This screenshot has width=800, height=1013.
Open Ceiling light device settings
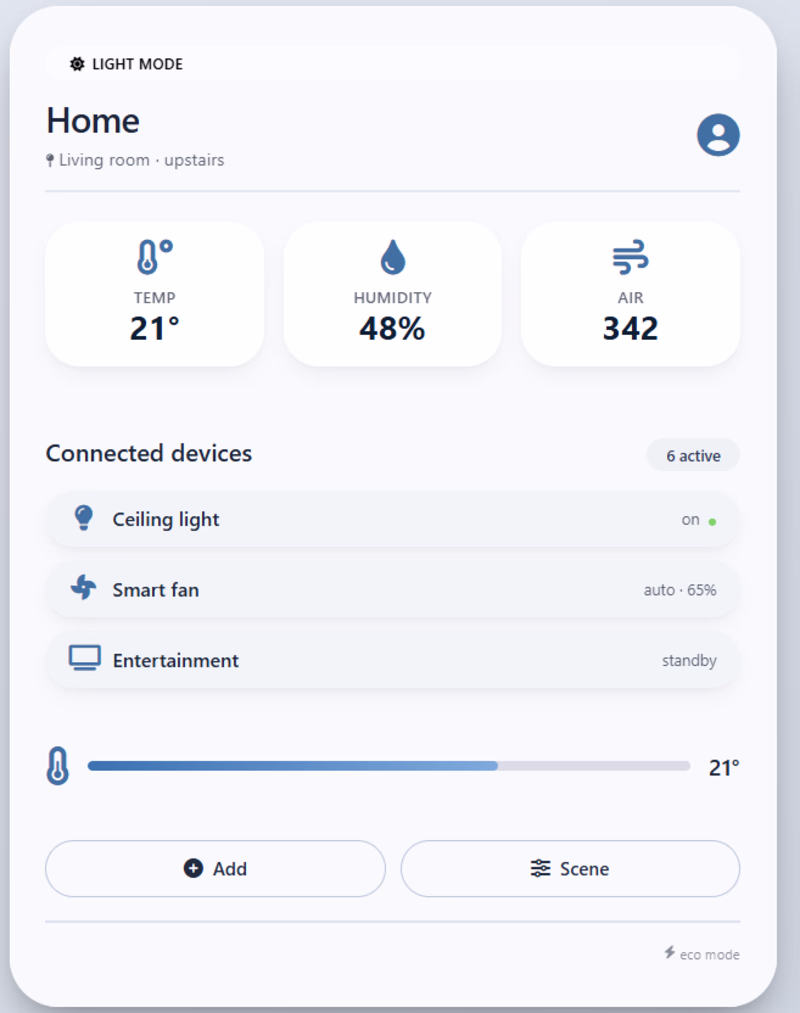(x=392, y=520)
